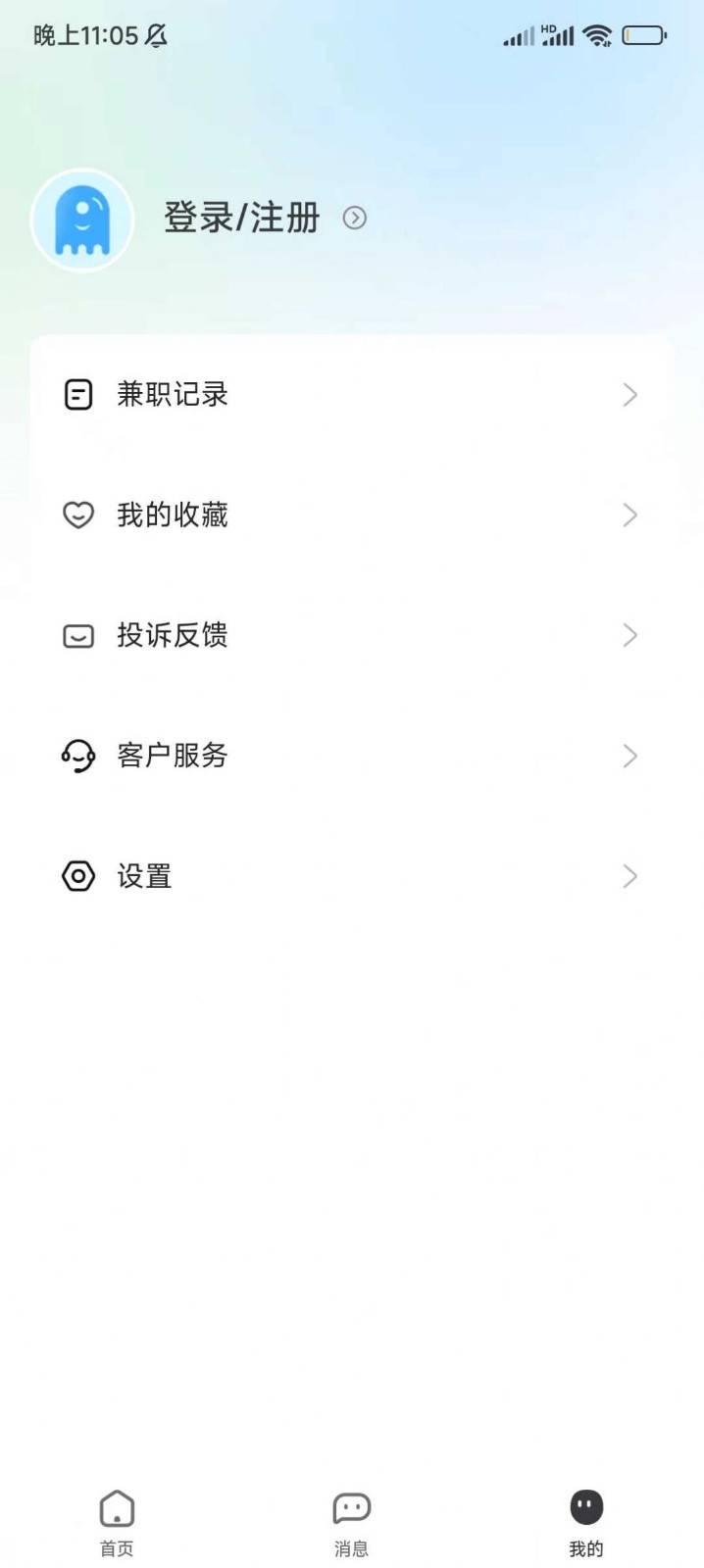Select the 我的 tab
The height and width of the screenshot is (1568, 704).
pos(586,1522)
